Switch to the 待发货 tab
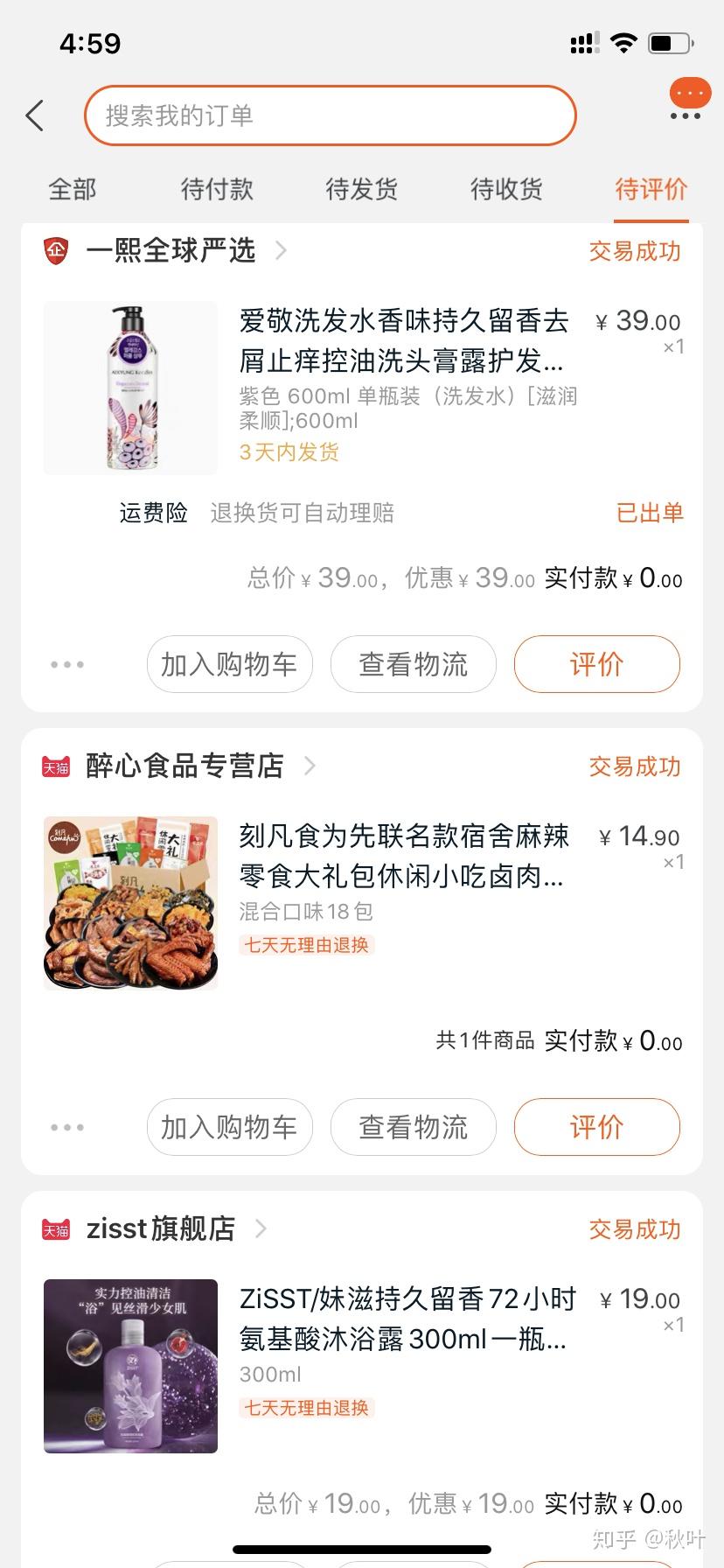The height and width of the screenshot is (1568, 724). (x=362, y=189)
